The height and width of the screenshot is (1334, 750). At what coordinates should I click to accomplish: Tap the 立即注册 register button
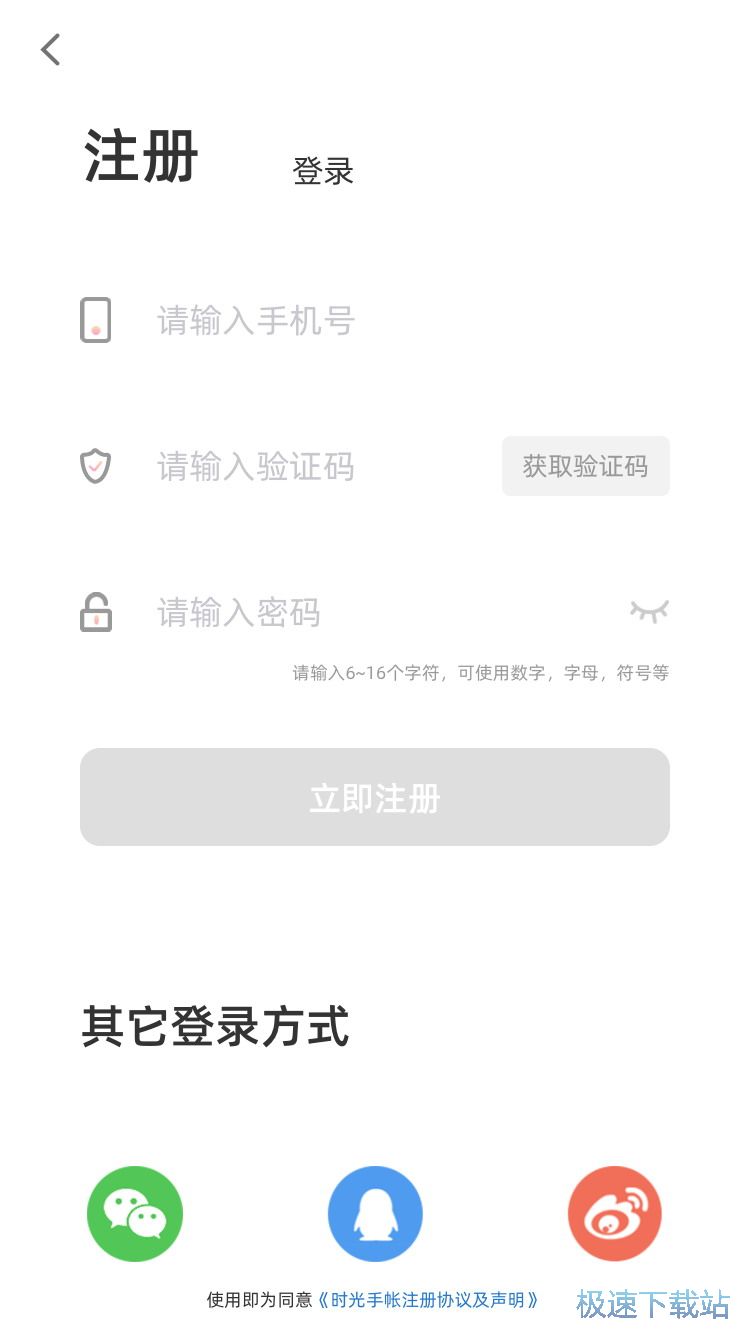pos(375,797)
